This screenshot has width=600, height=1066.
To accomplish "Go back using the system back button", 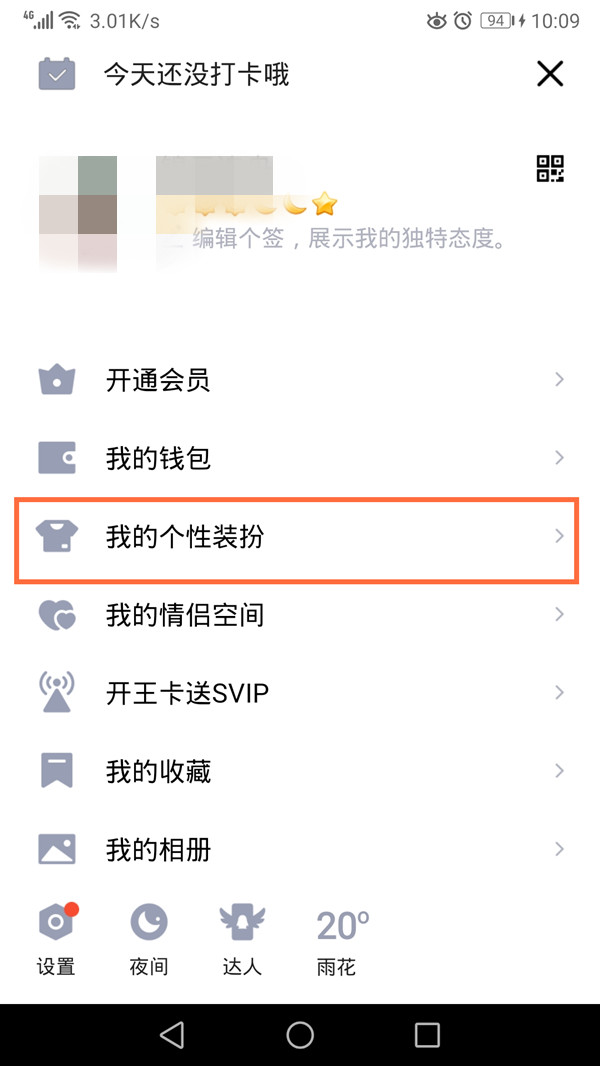I will pos(172,1035).
